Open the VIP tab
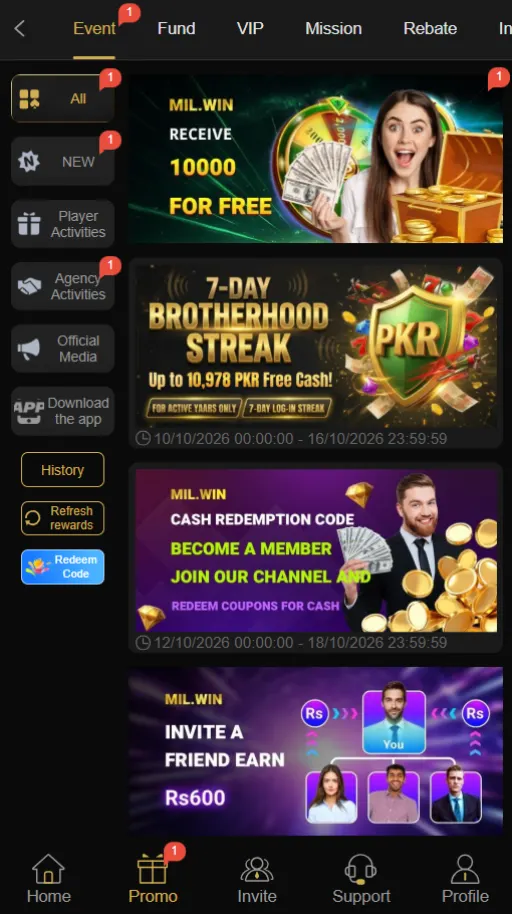The width and height of the screenshot is (512, 914). (250, 28)
